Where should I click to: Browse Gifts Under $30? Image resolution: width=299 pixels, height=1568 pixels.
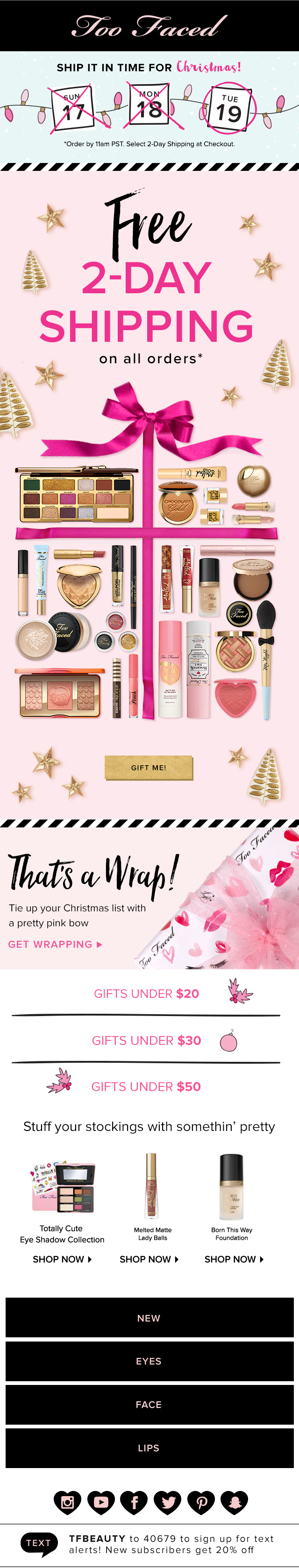pos(146,1040)
